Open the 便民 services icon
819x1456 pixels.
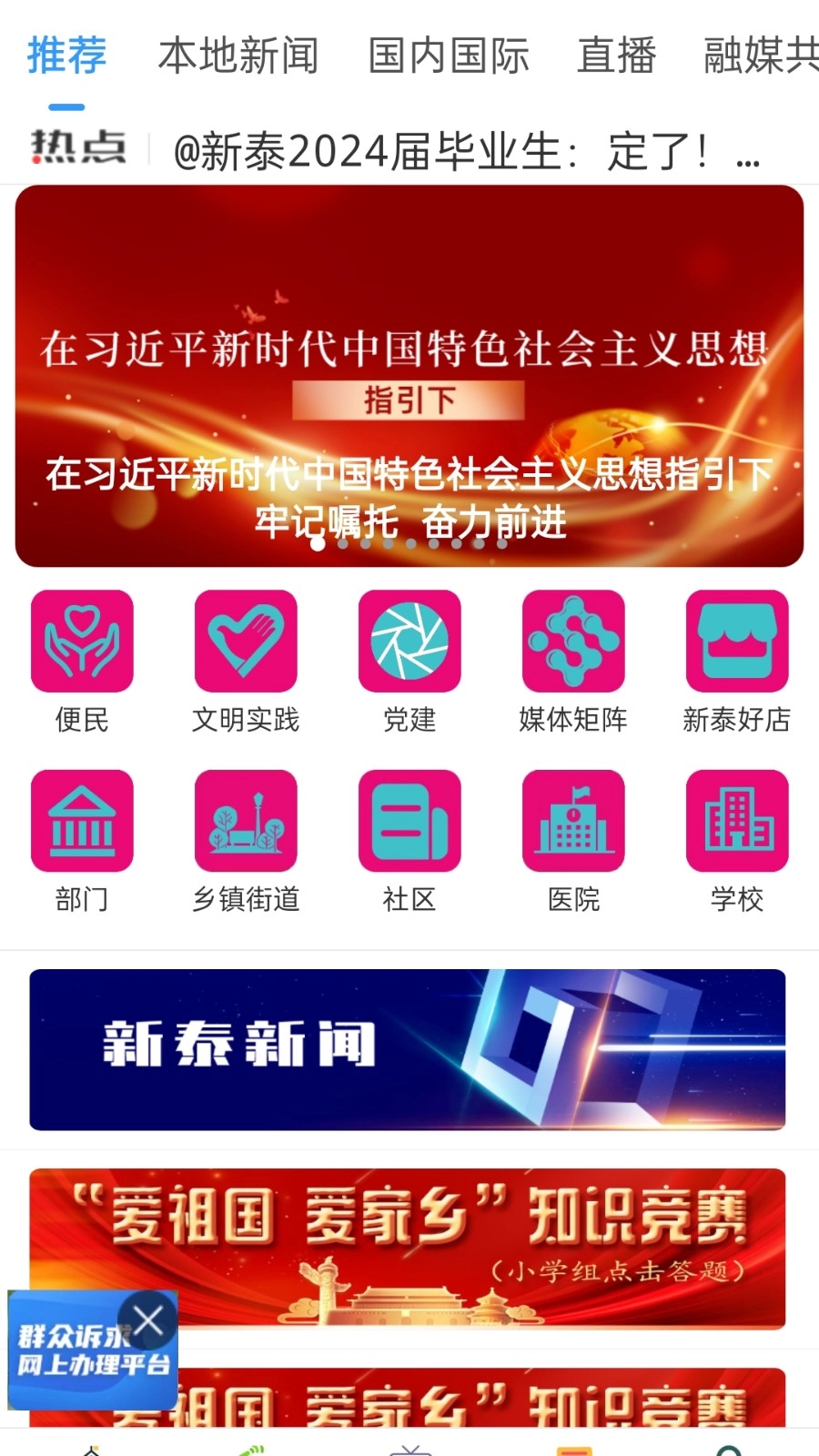[x=82, y=641]
